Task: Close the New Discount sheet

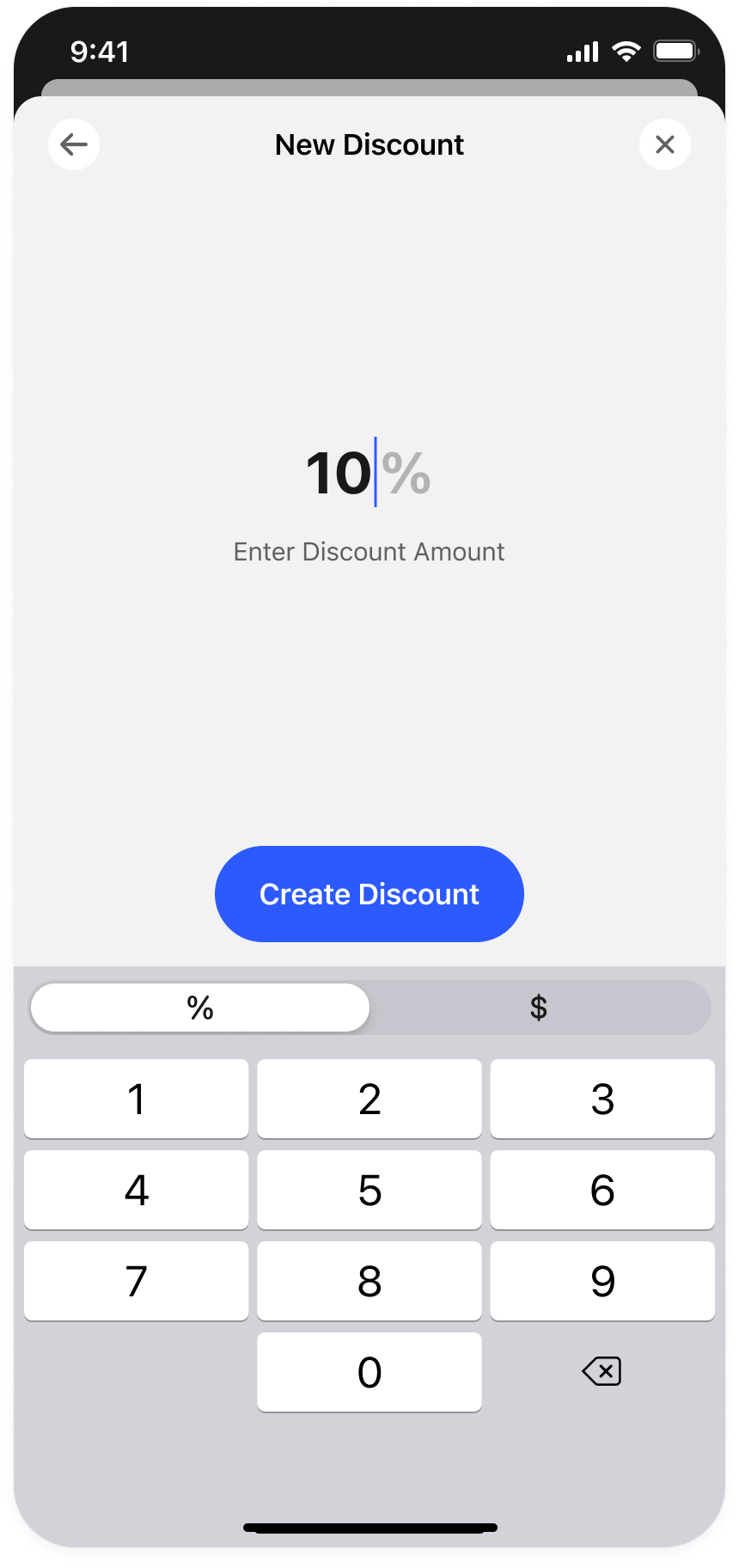Action: click(x=664, y=144)
